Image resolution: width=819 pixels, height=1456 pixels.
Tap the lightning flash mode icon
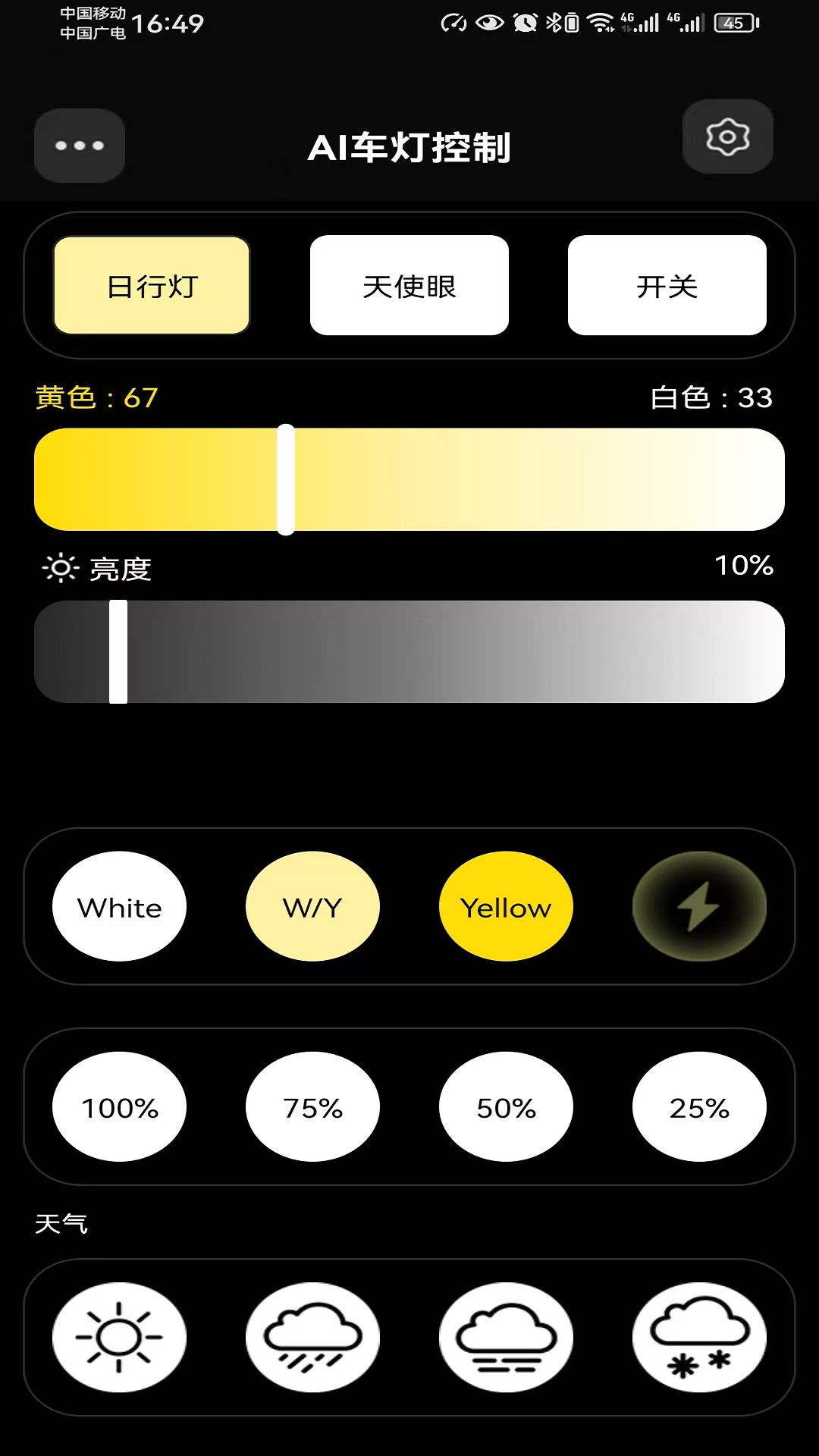(699, 905)
